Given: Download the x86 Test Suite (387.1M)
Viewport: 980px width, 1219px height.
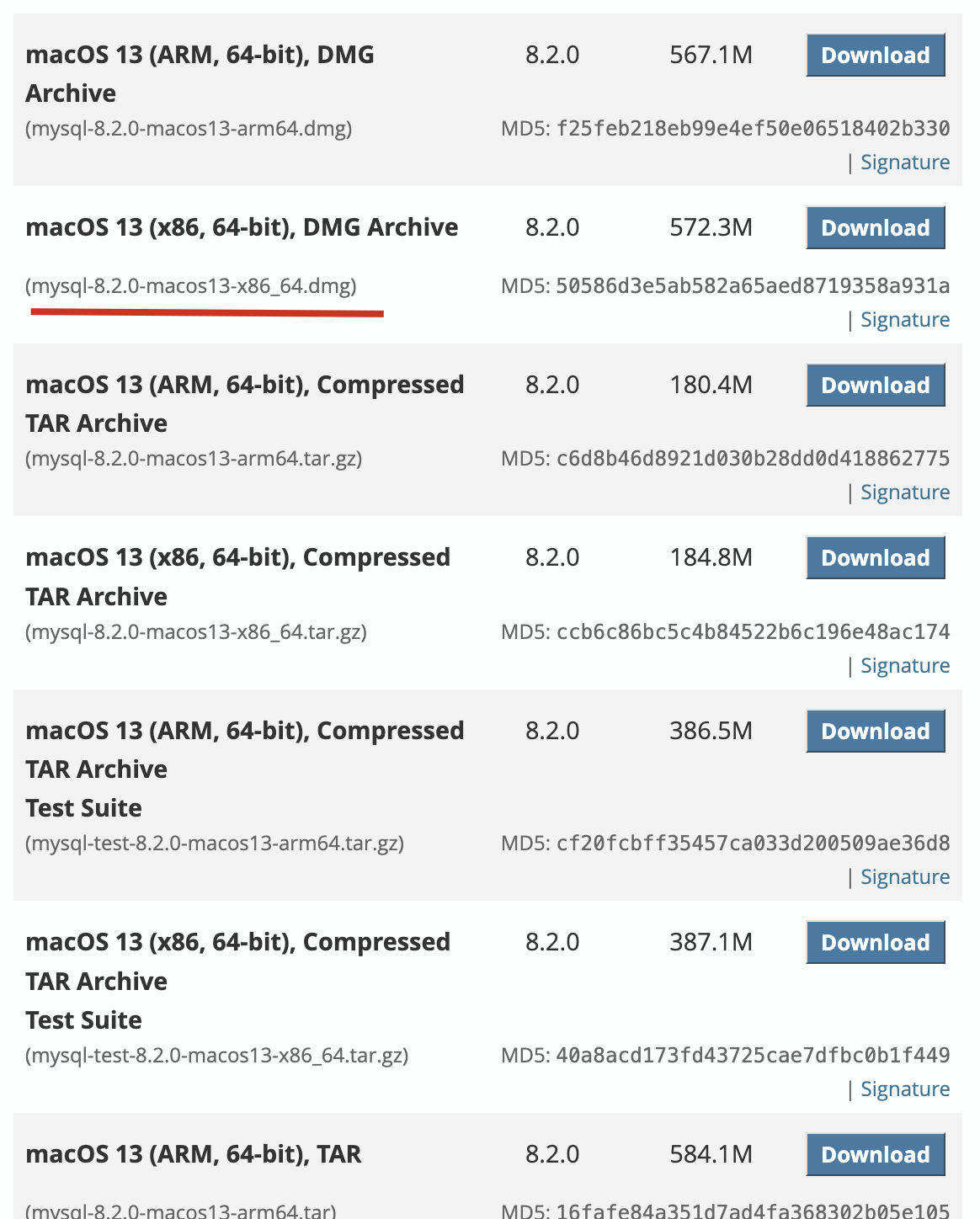Looking at the screenshot, I should tap(875, 943).
